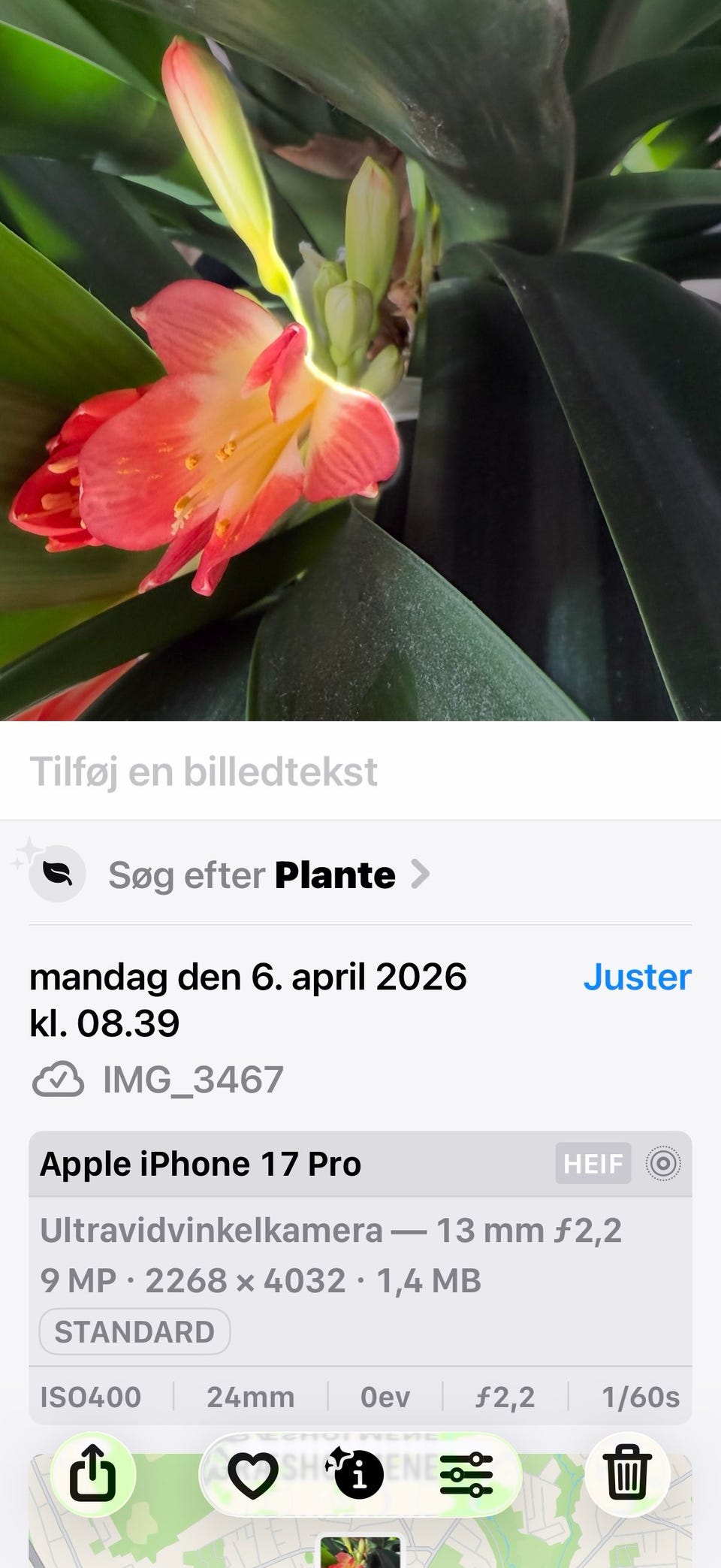Viewport: 721px width, 1568px height.
Task: Tap the info button in the toolbar
Action: tap(357, 1474)
